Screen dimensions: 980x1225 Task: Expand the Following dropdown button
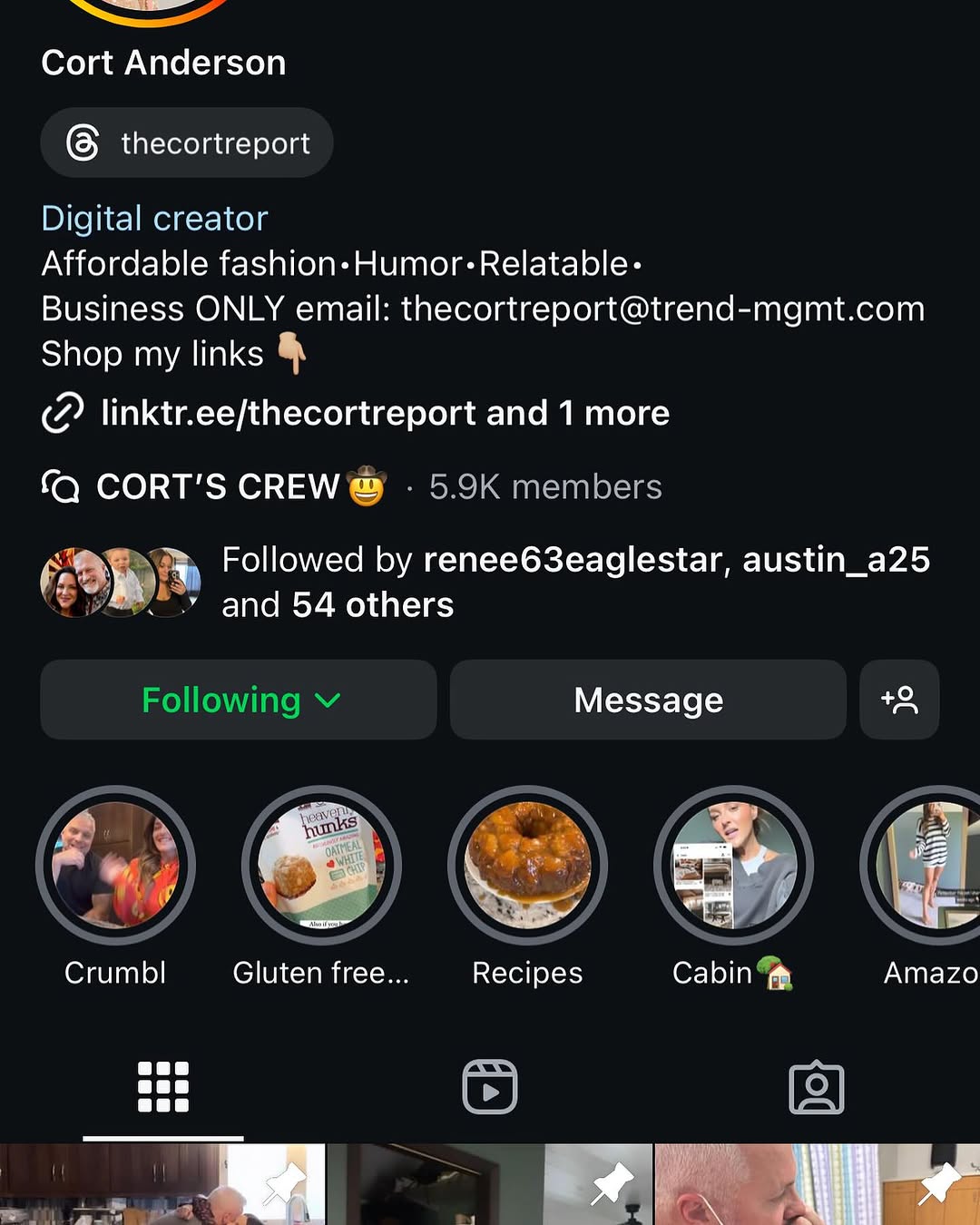click(239, 700)
